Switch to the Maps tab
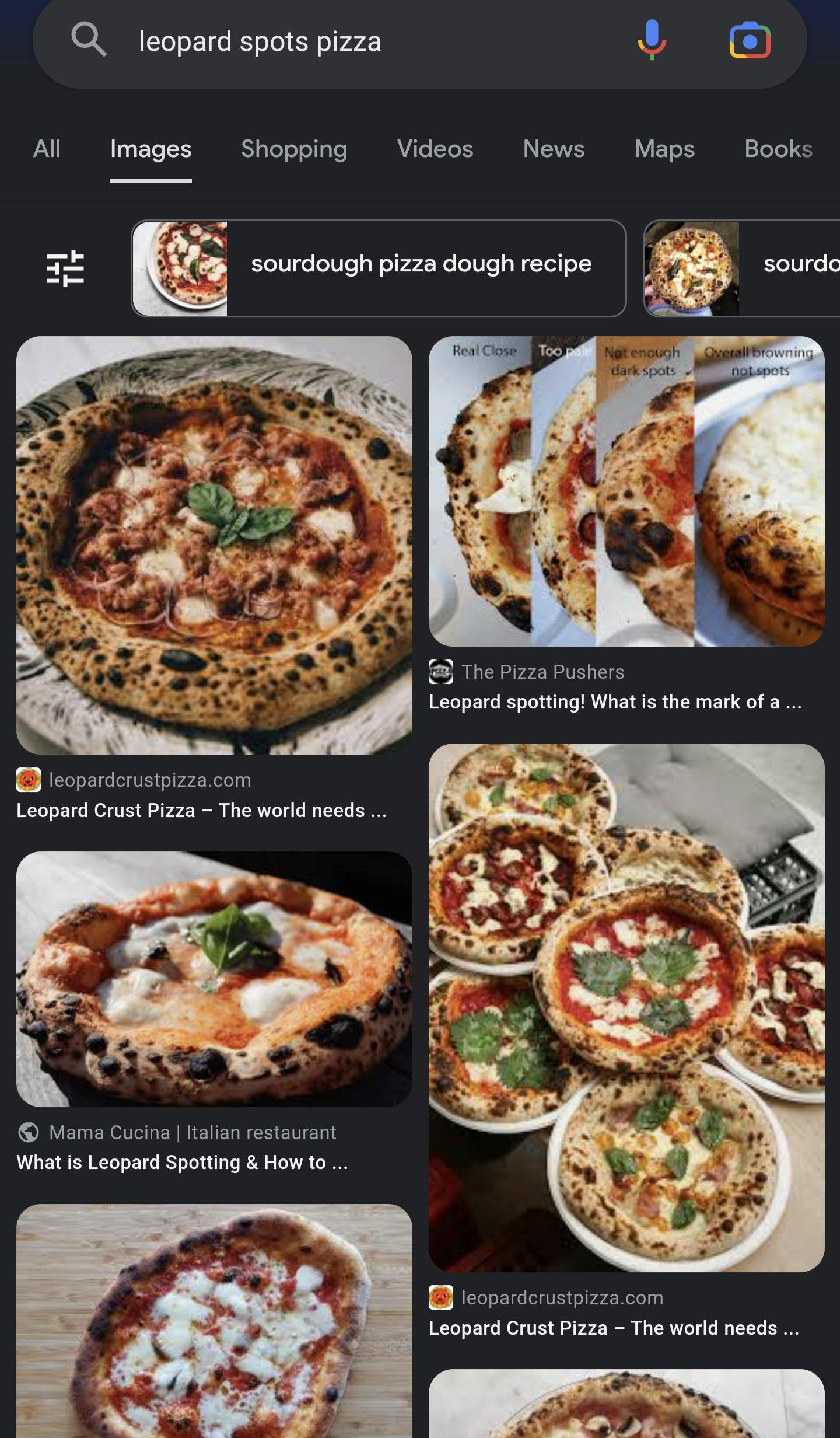Image resolution: width=840 pixels, height=1438 pixels. (x=664, y=149)
